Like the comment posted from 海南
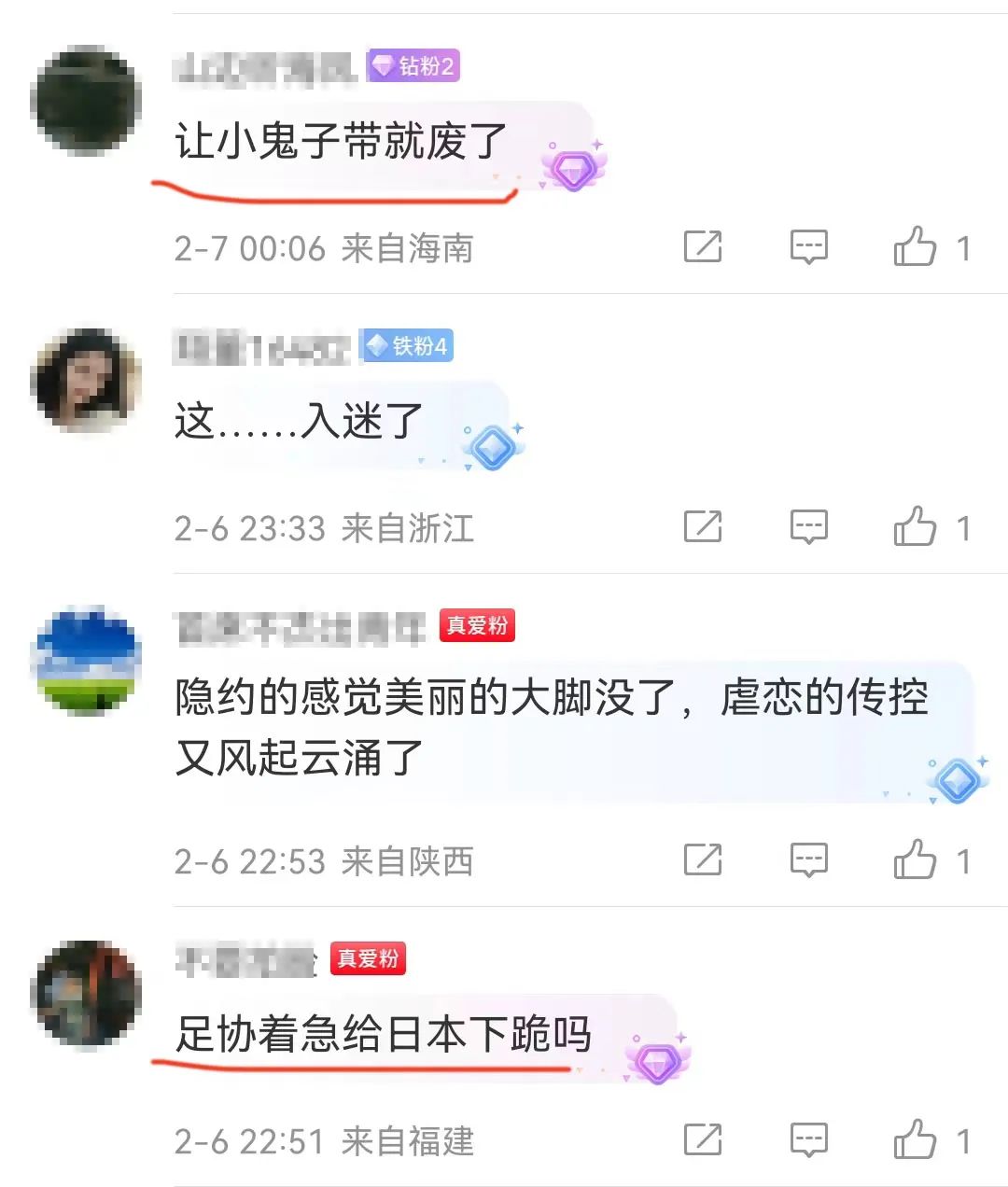Viewport: 1008px width, 1187px height. pos(916,247)
